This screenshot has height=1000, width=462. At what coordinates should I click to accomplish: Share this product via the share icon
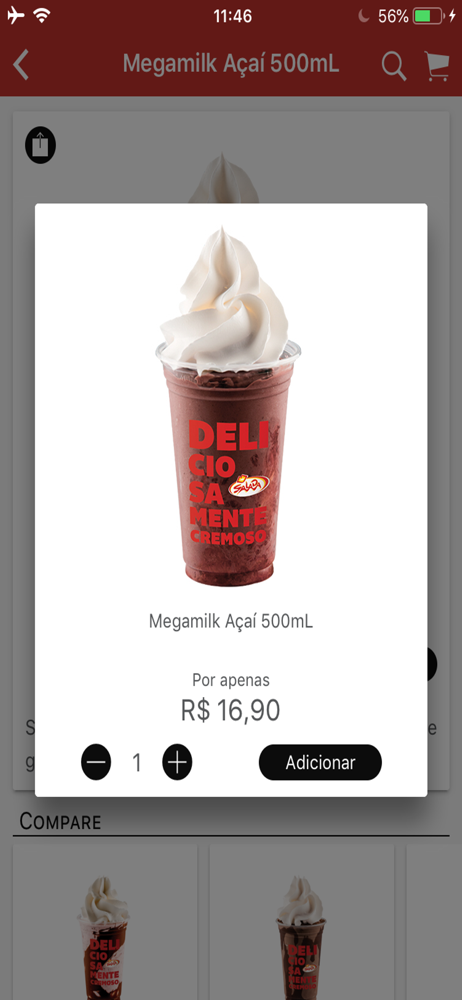coord(41,145)
